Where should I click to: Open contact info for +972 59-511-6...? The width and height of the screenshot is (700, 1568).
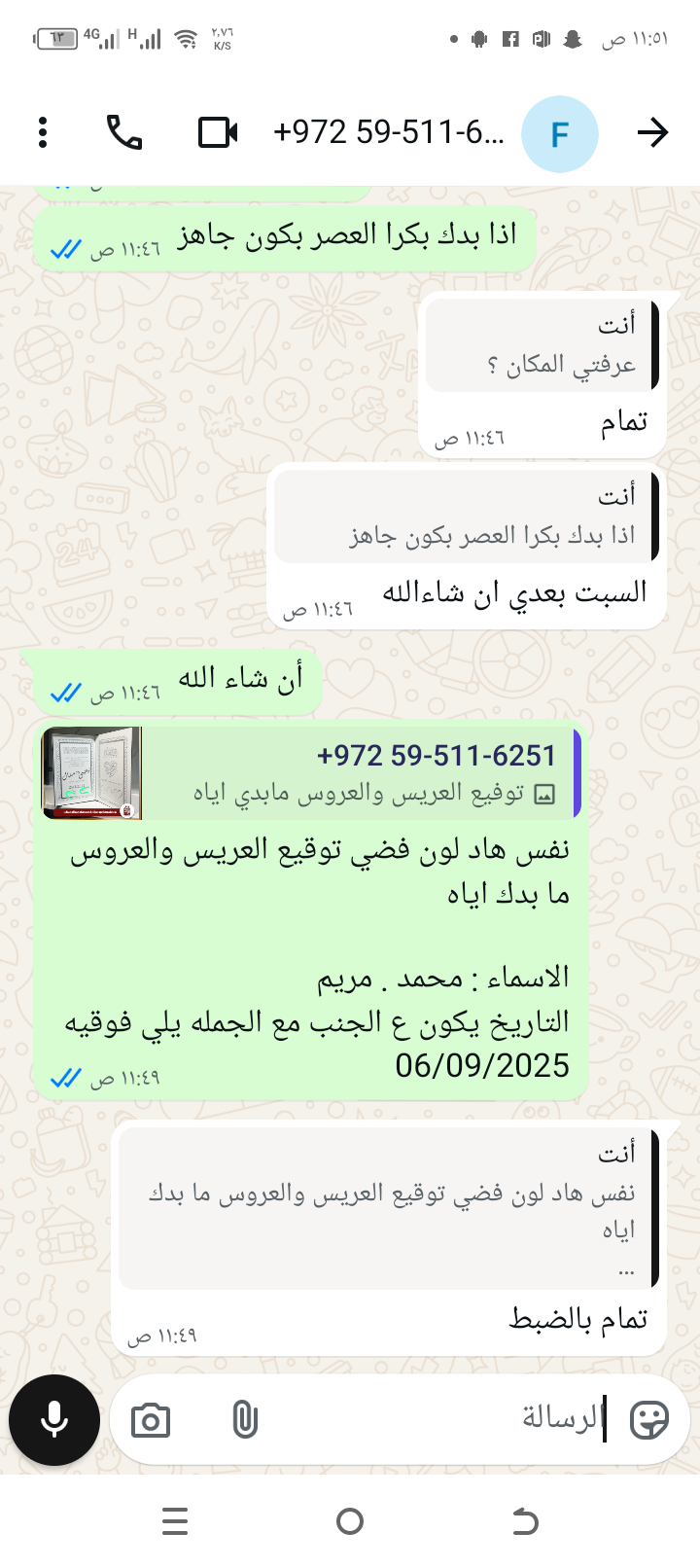[x=389, y=132]
